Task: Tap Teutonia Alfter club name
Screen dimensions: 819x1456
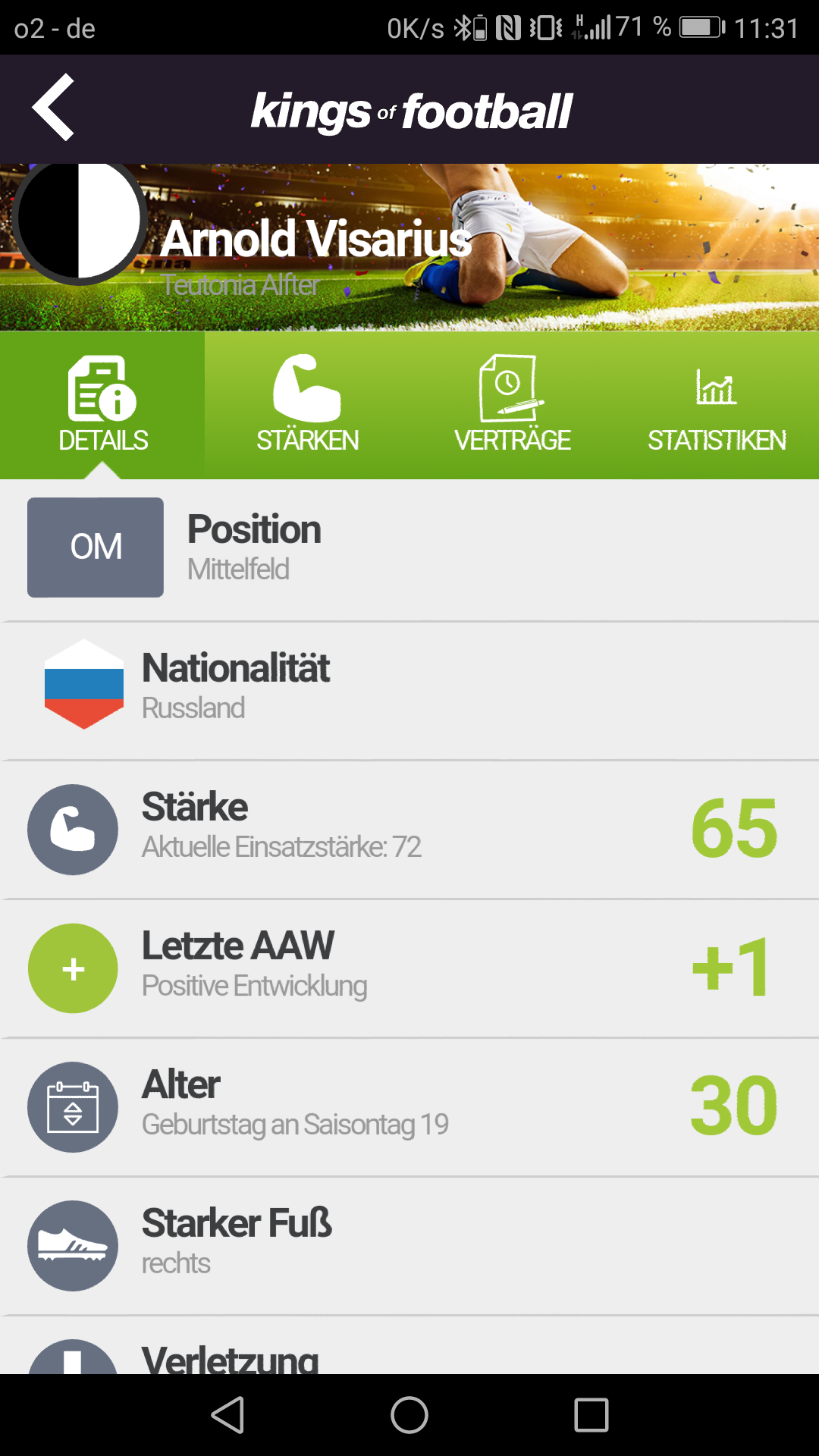Action: click(x=240, y=285)
